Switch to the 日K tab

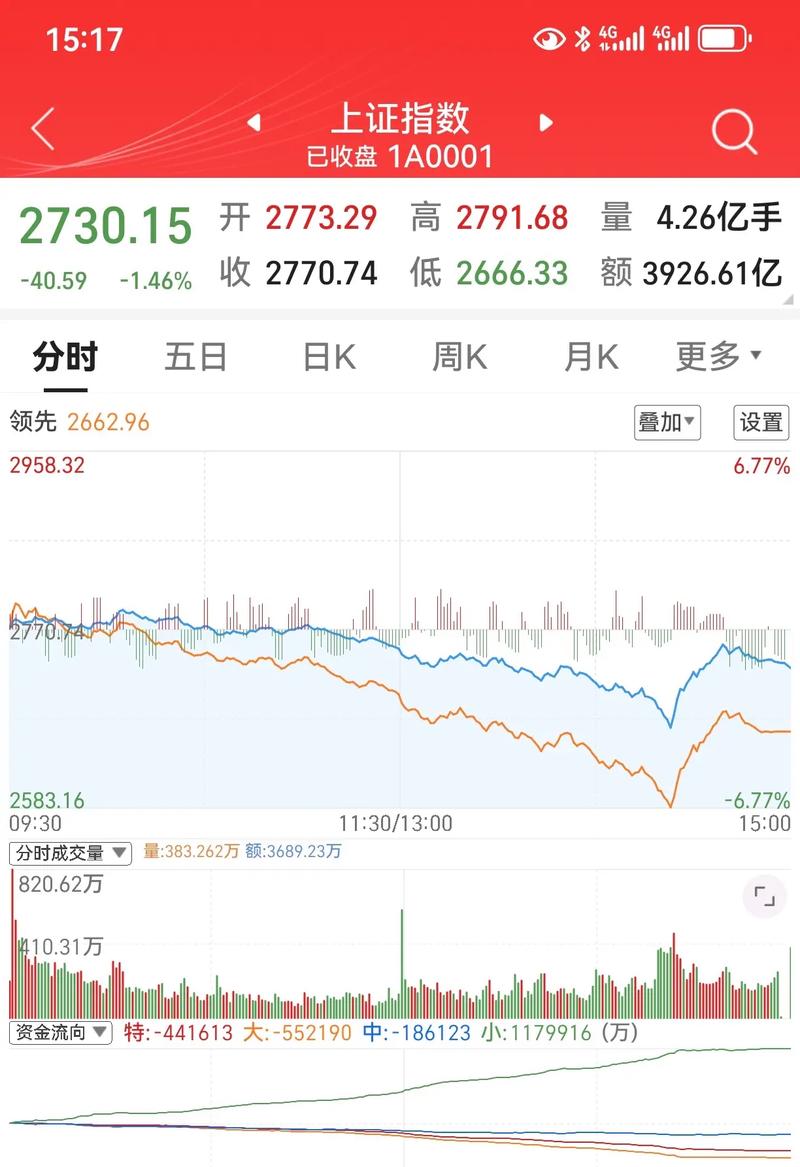(x=328, y=356)
